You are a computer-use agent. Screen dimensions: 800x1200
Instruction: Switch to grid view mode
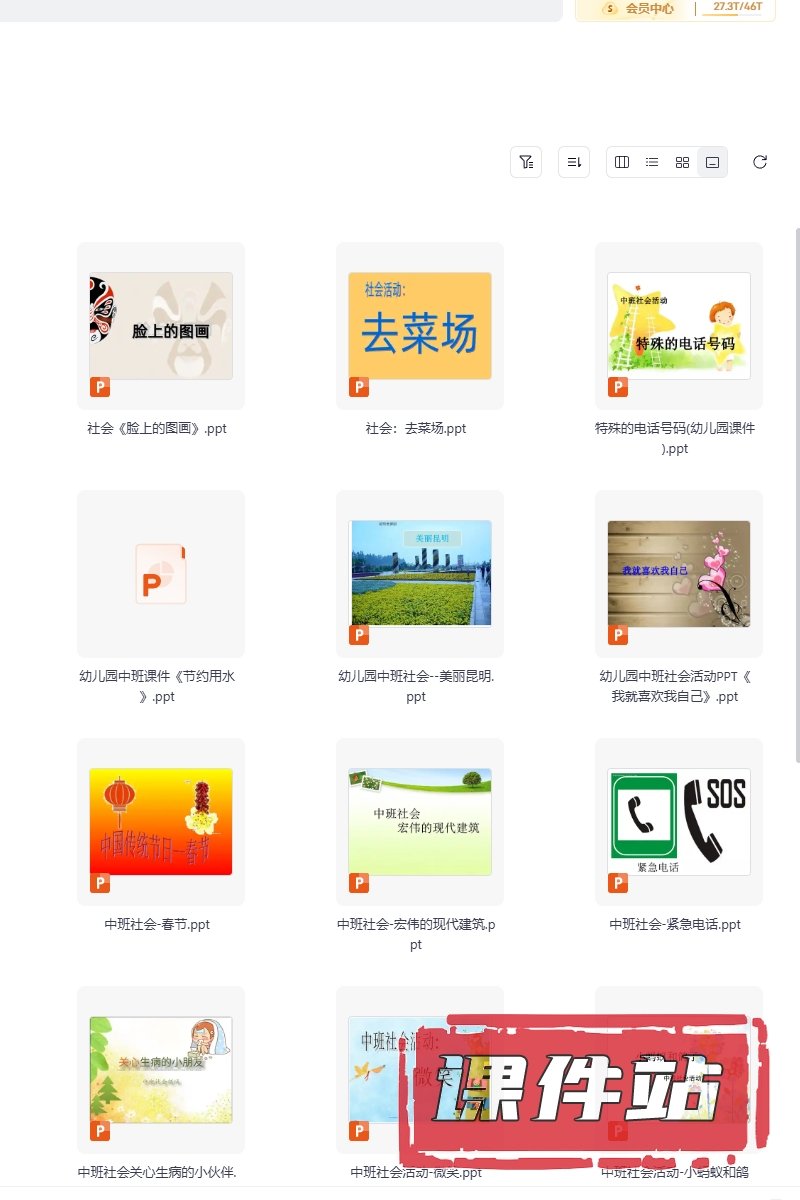coord(682,162)
